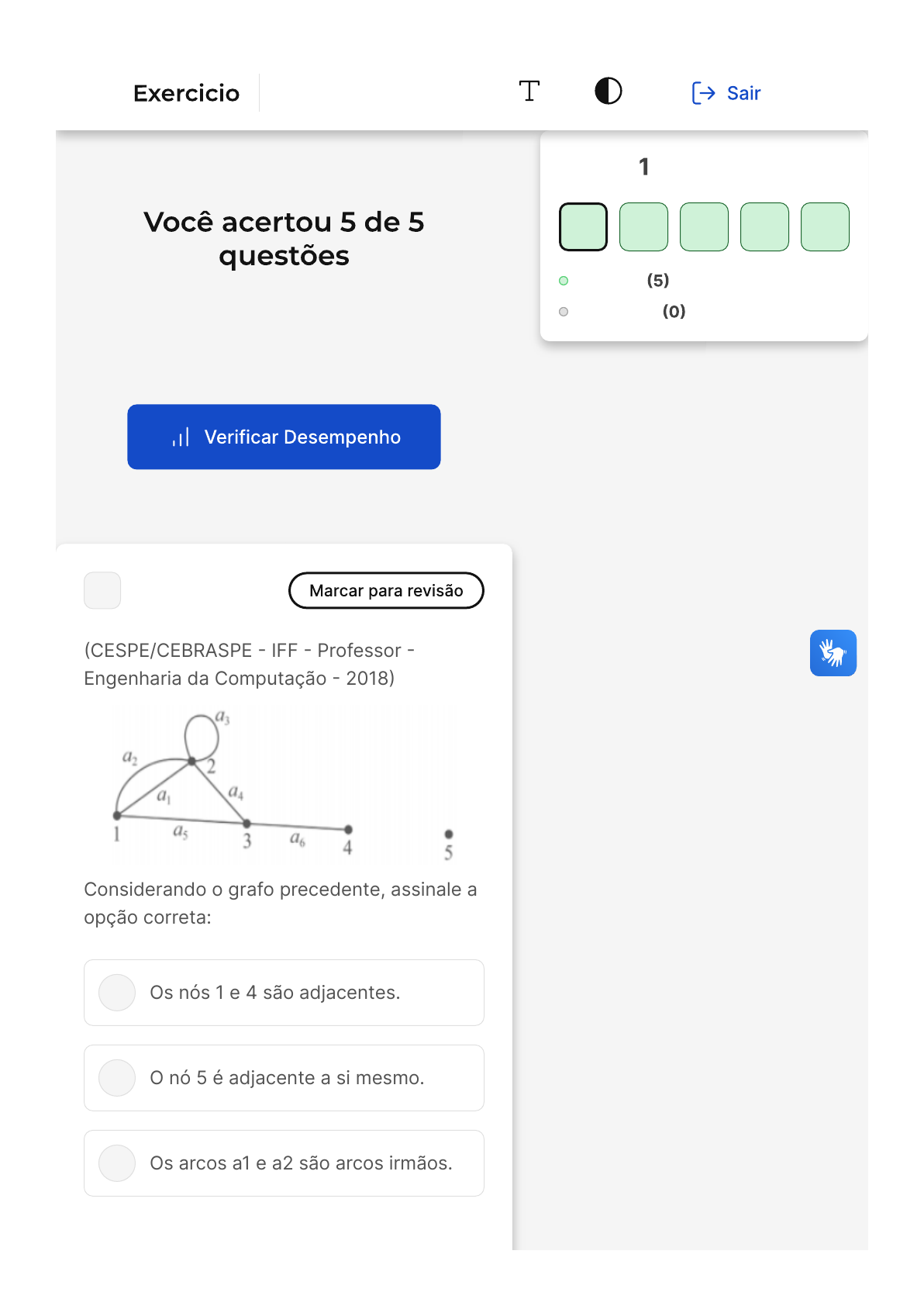Image resolution: width=924 pixels, height=1306 pixels.
Task: Go to the first question box
Action: point(584,227)
